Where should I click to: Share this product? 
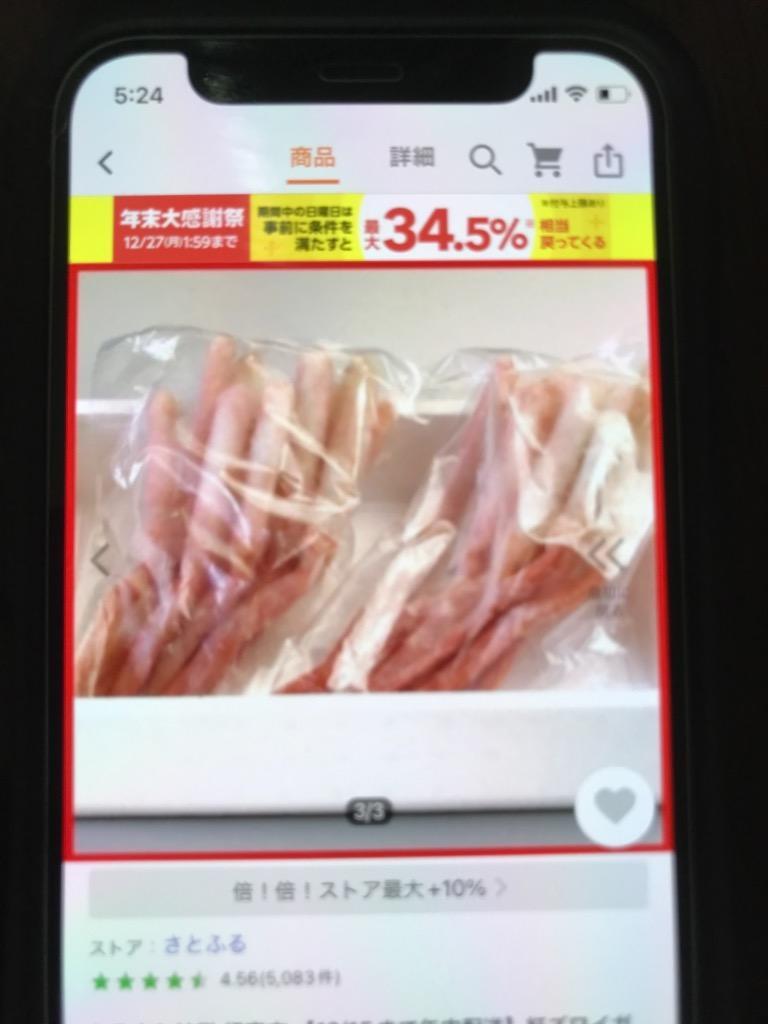[x=608, y=160]
